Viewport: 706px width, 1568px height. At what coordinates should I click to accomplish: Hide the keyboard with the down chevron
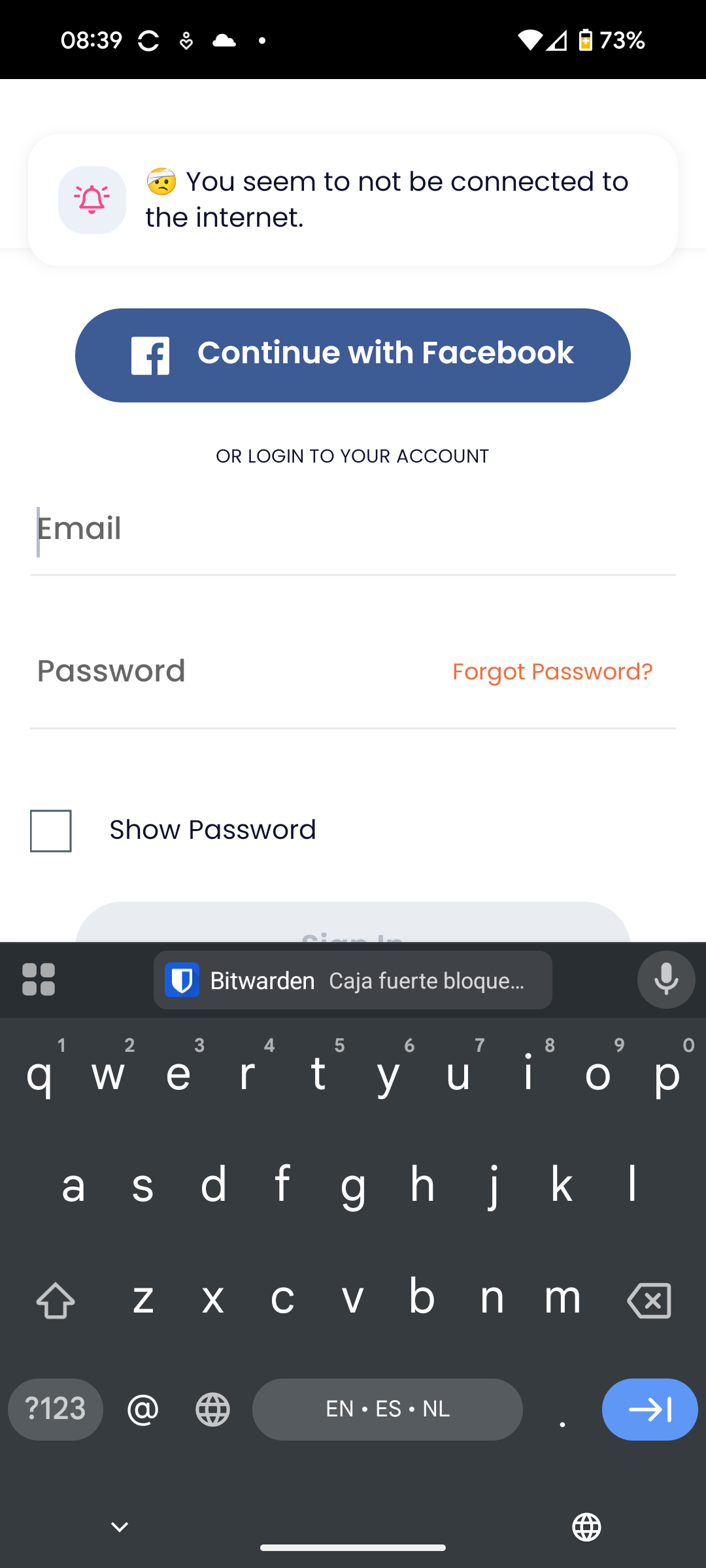(120, 1527)
